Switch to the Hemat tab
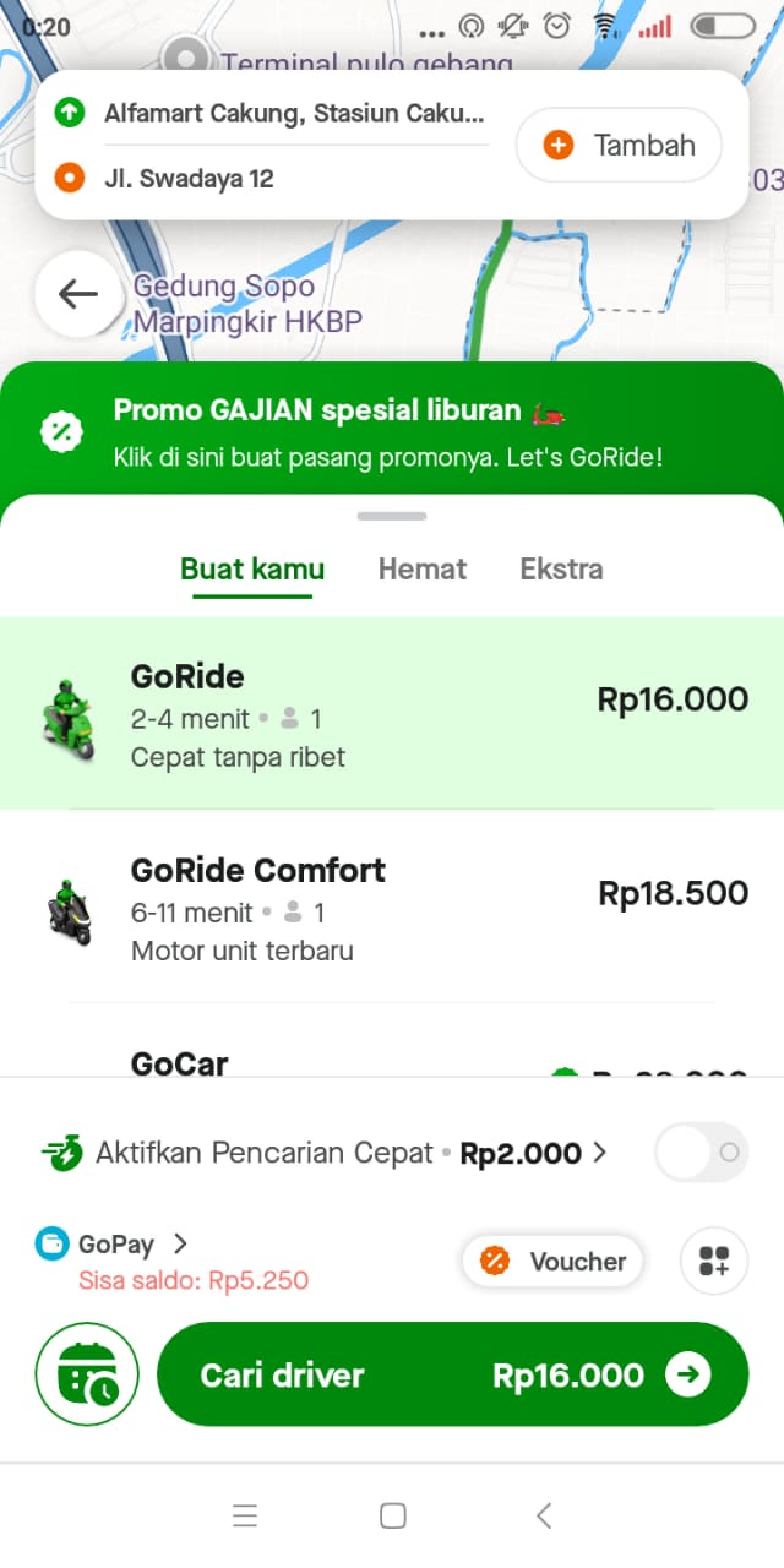The width and height of the screenshot is (784, 1568). point(422,569)
